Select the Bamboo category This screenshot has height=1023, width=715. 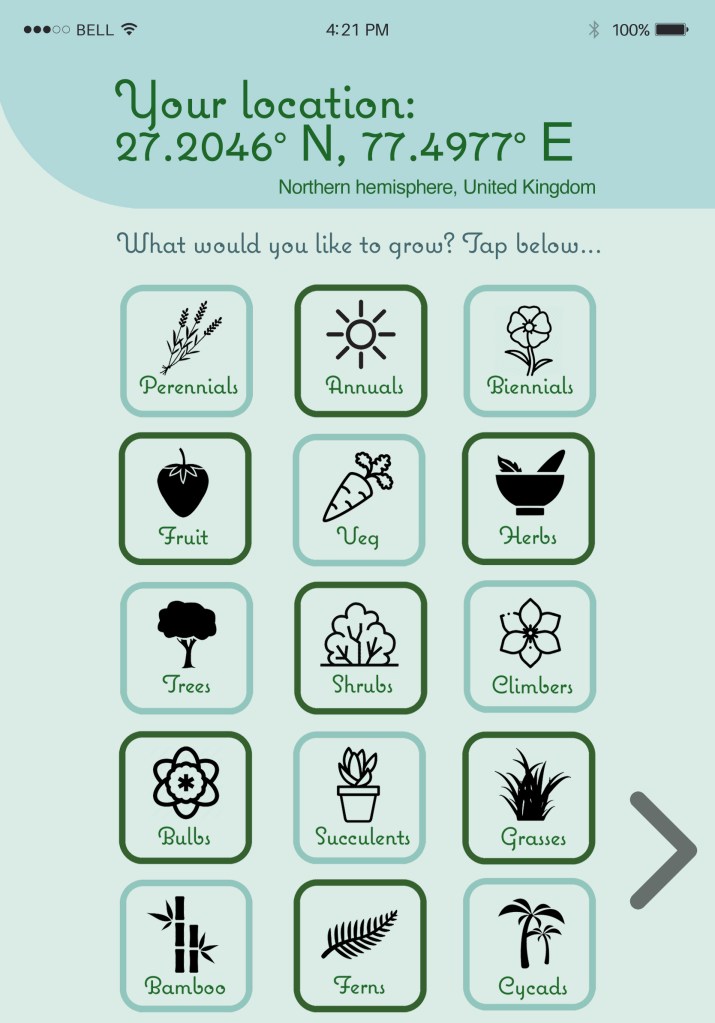point(186,945)
